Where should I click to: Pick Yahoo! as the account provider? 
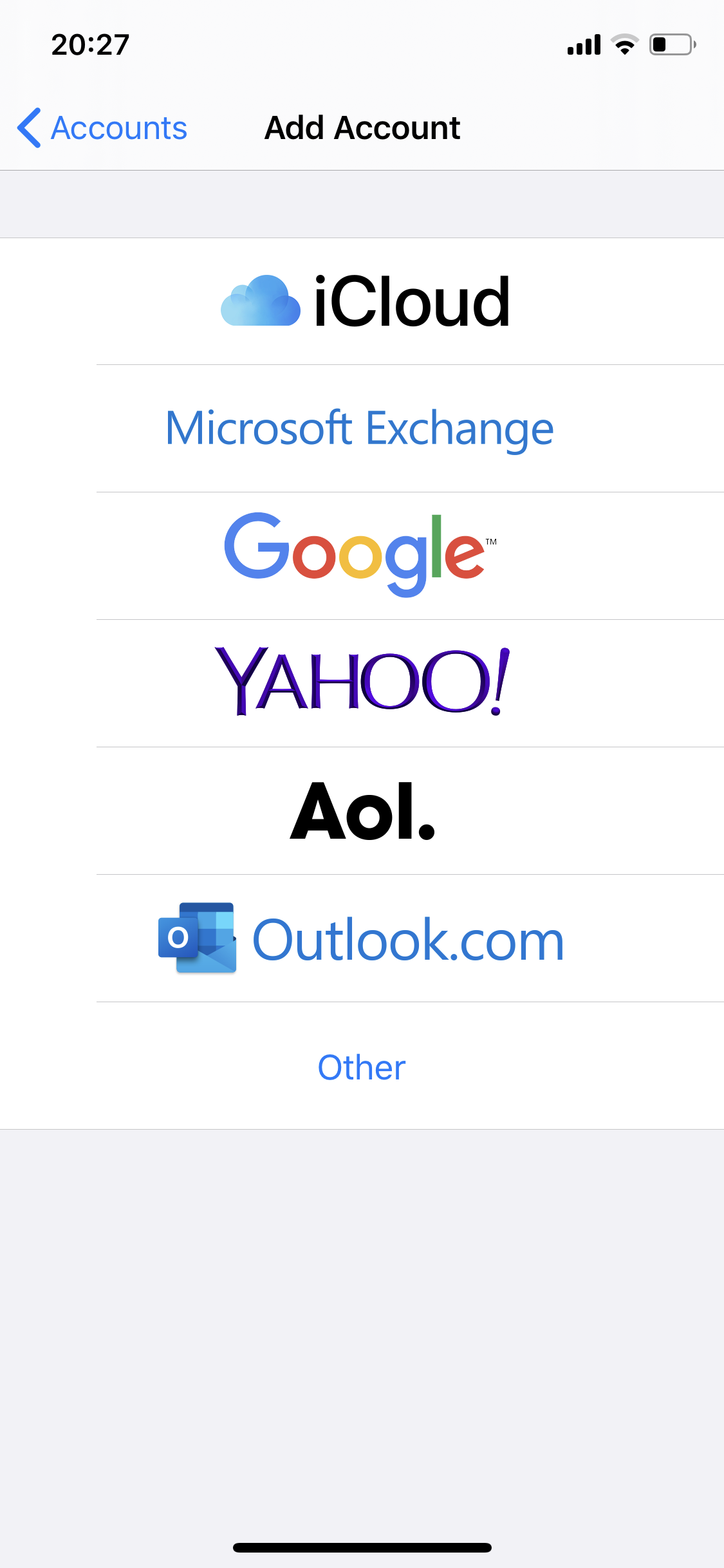362,684
